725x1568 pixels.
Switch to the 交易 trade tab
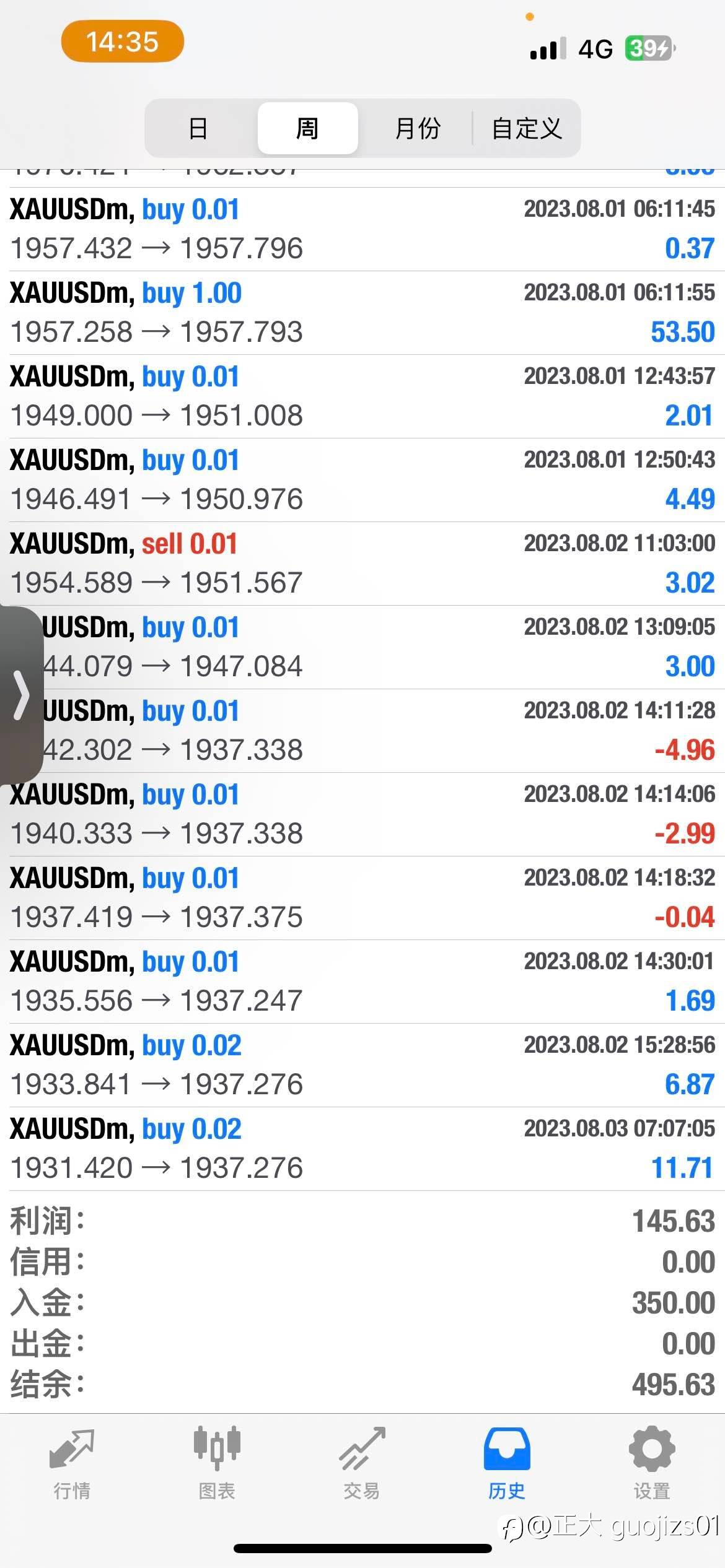tap(362, 1463)
